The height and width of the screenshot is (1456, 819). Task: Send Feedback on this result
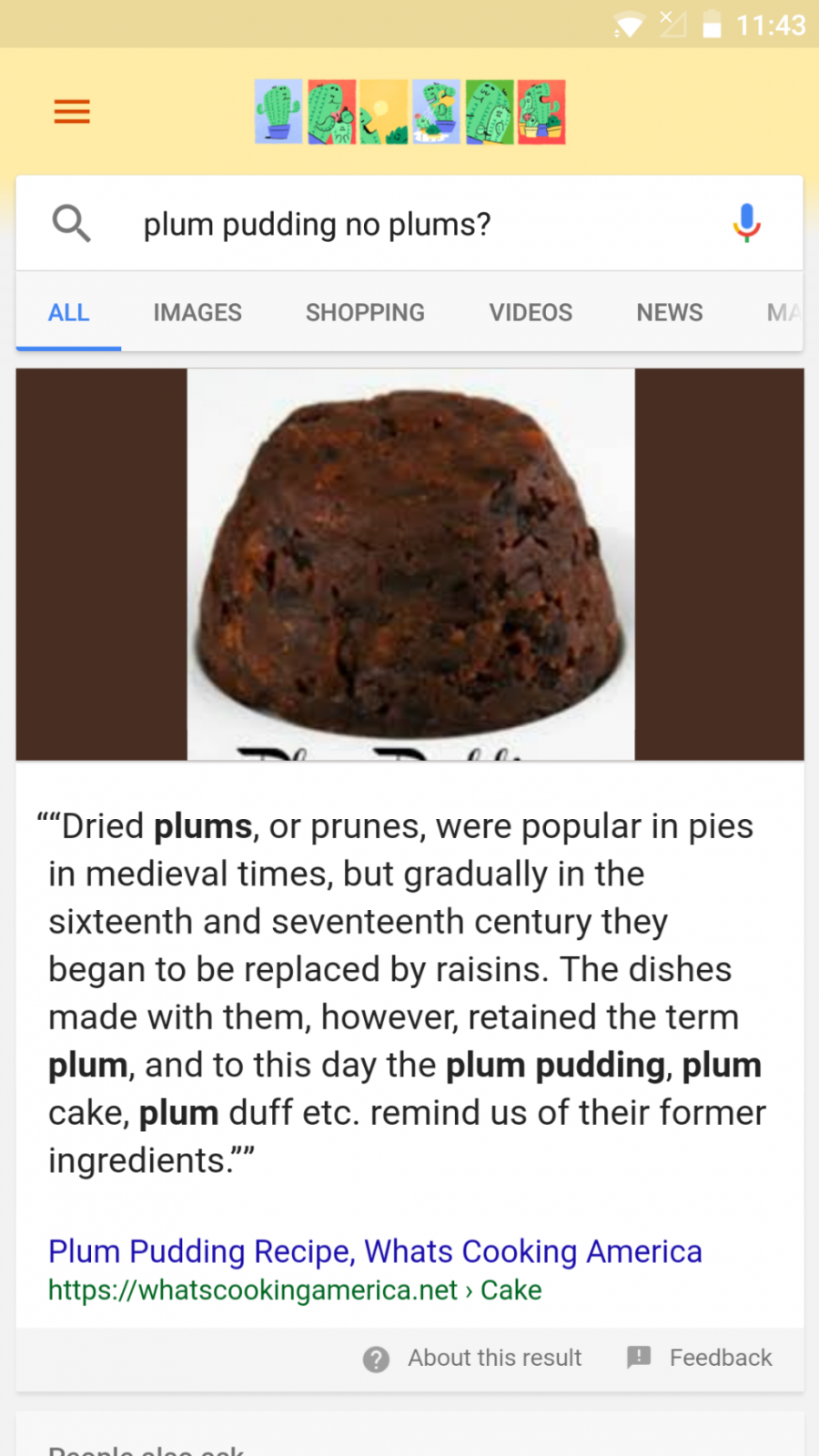coord(699,1358)
